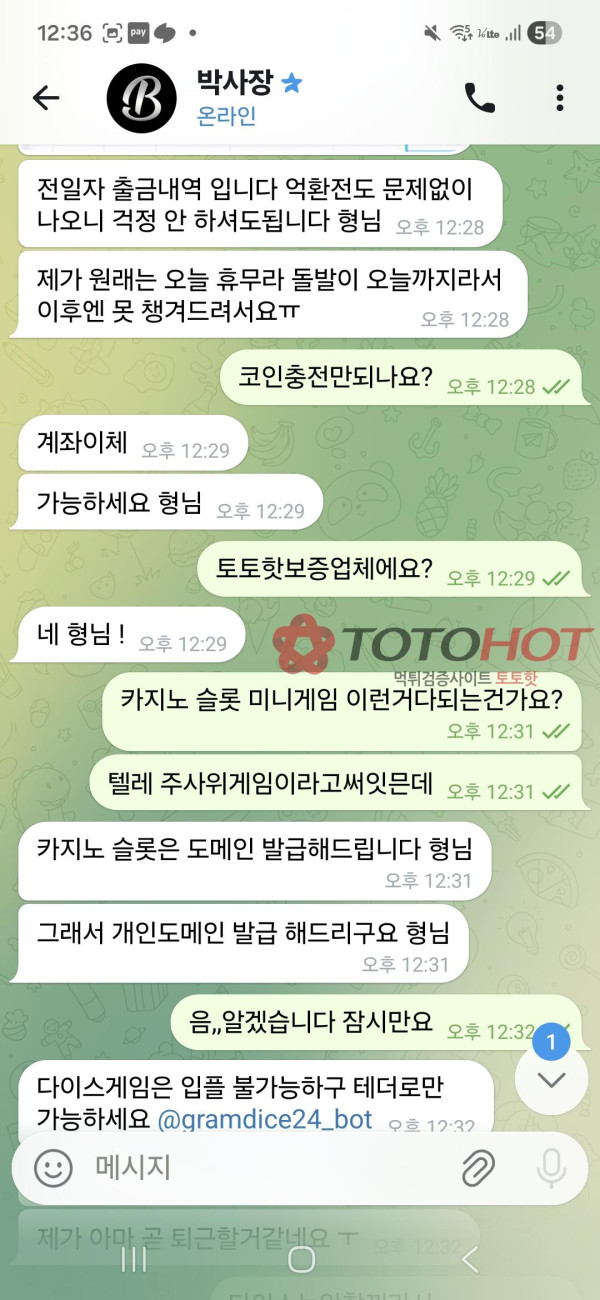Record a voice message with the microphone

coord(551,1167)
